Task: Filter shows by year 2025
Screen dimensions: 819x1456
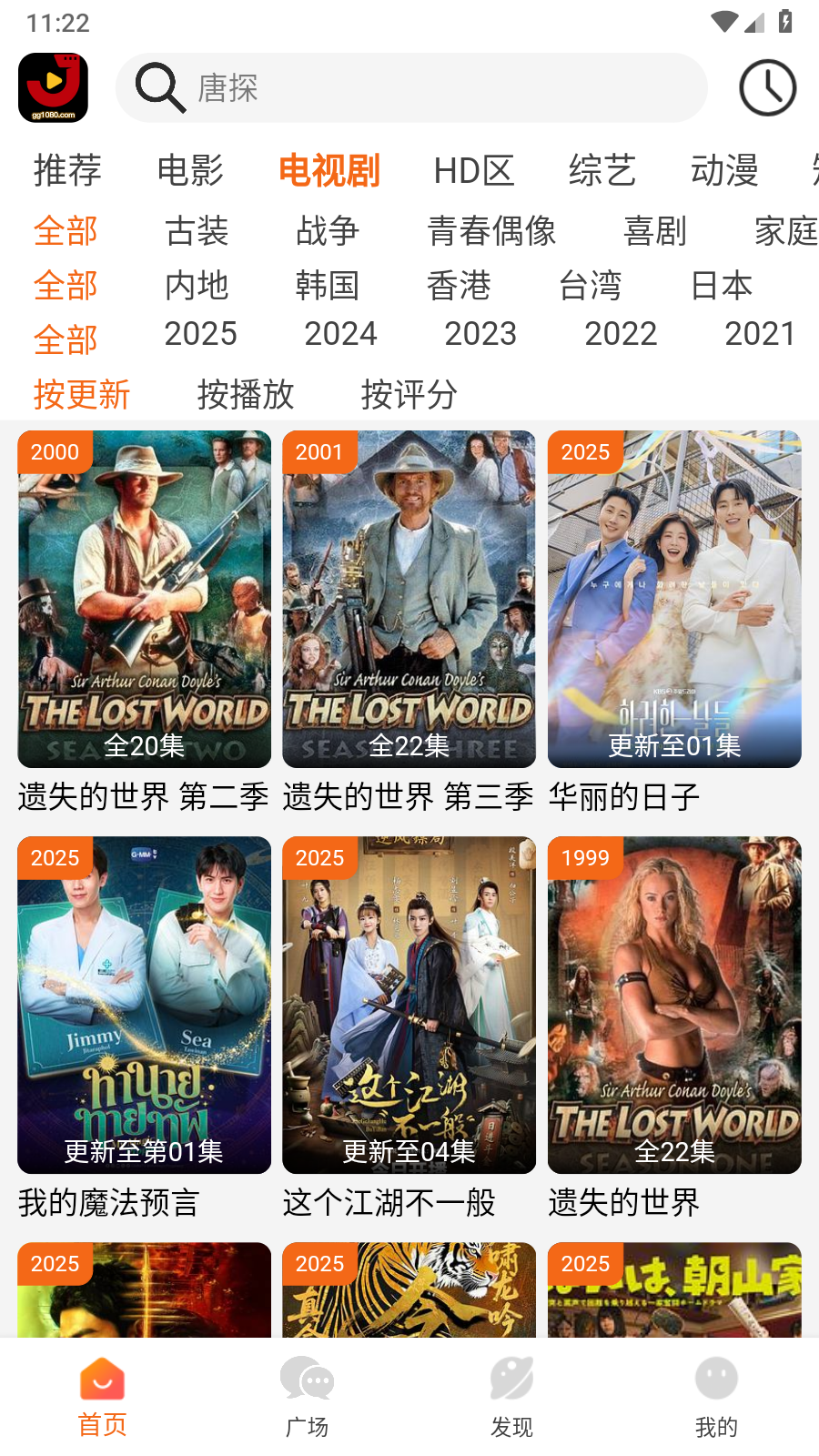Action: [199, 333]
